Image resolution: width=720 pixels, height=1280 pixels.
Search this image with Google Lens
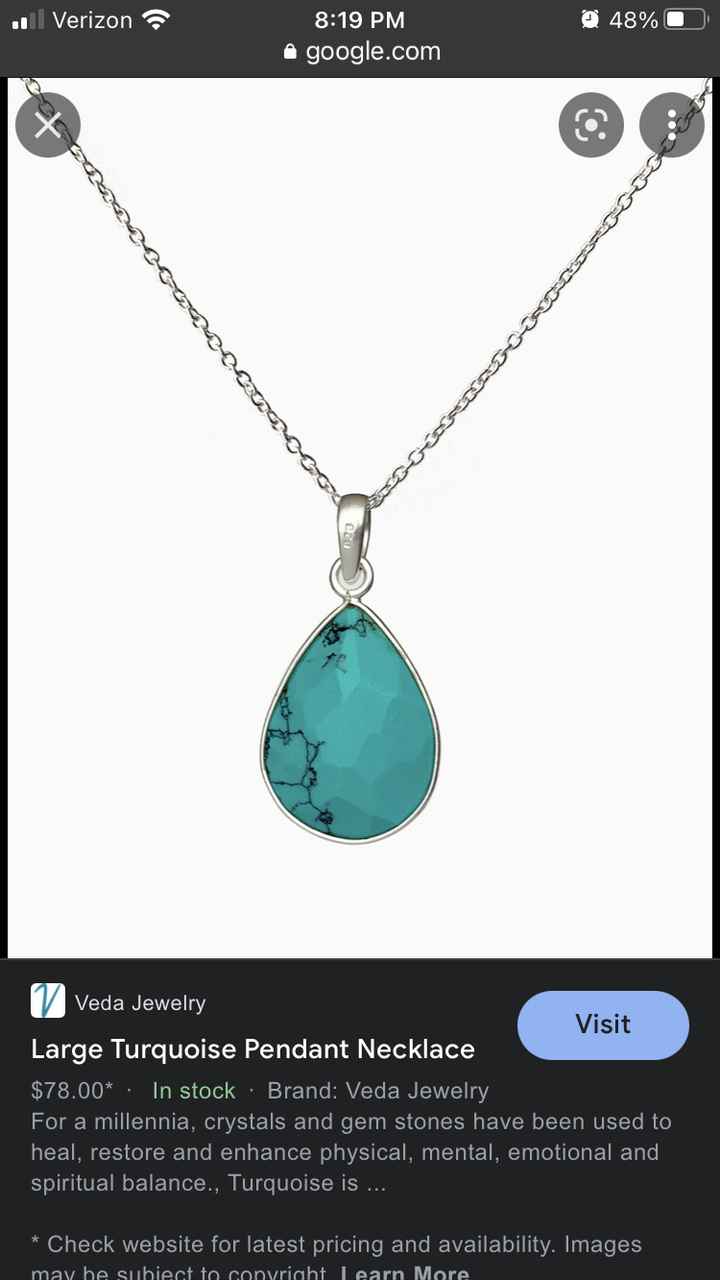pyautogui.click(x=591, y=125)
